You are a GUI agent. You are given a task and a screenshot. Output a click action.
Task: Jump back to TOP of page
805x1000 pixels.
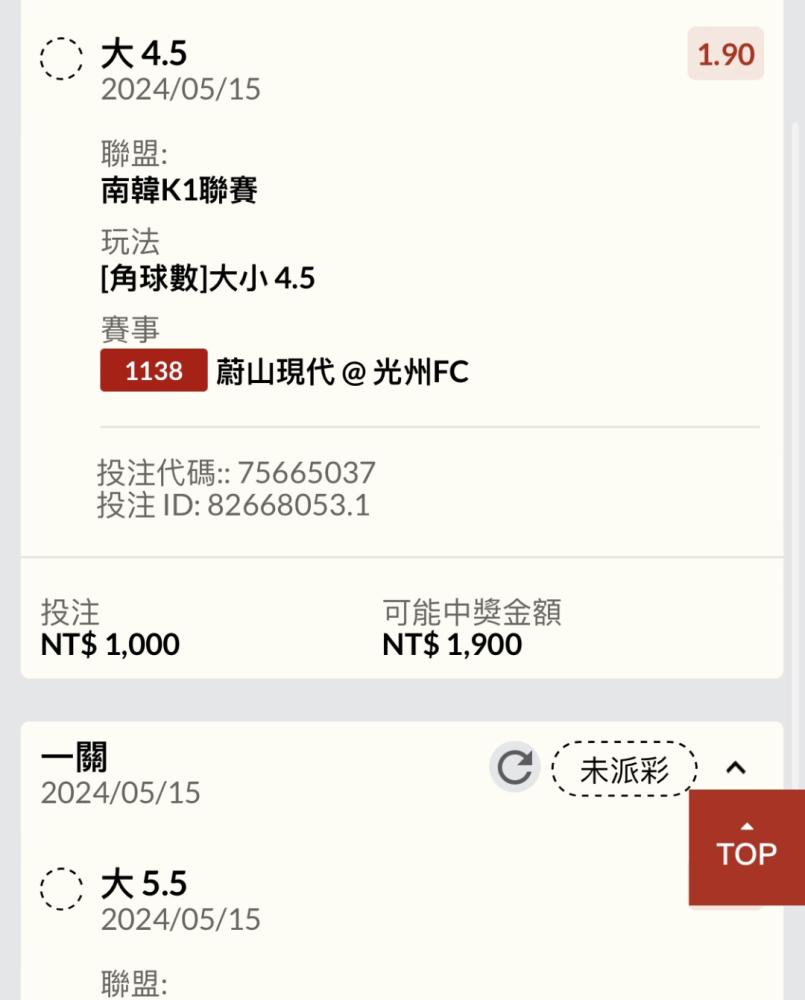746,846
